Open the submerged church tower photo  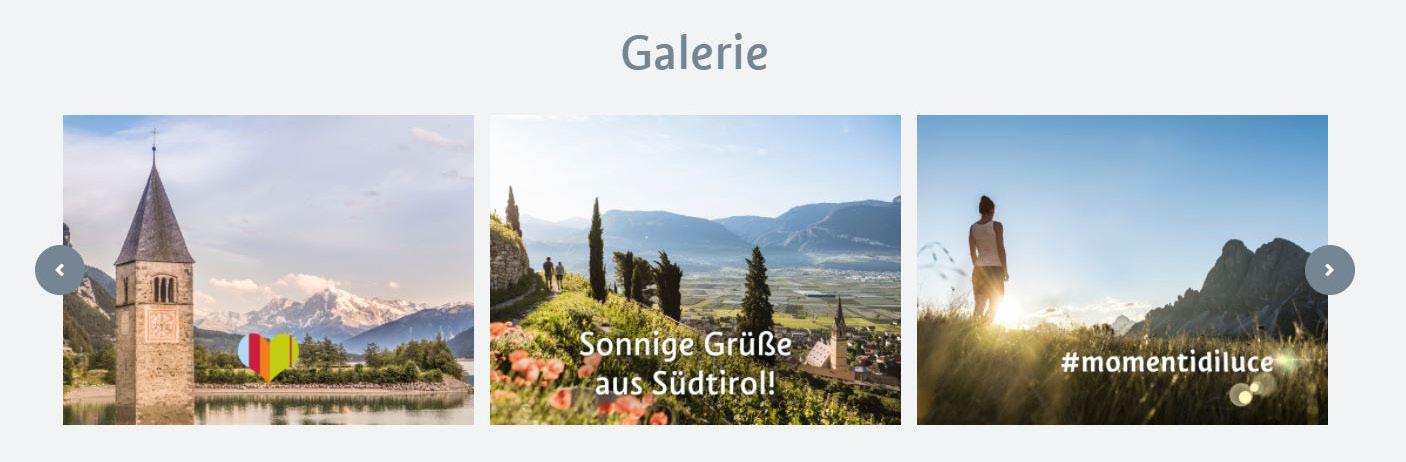268,270
